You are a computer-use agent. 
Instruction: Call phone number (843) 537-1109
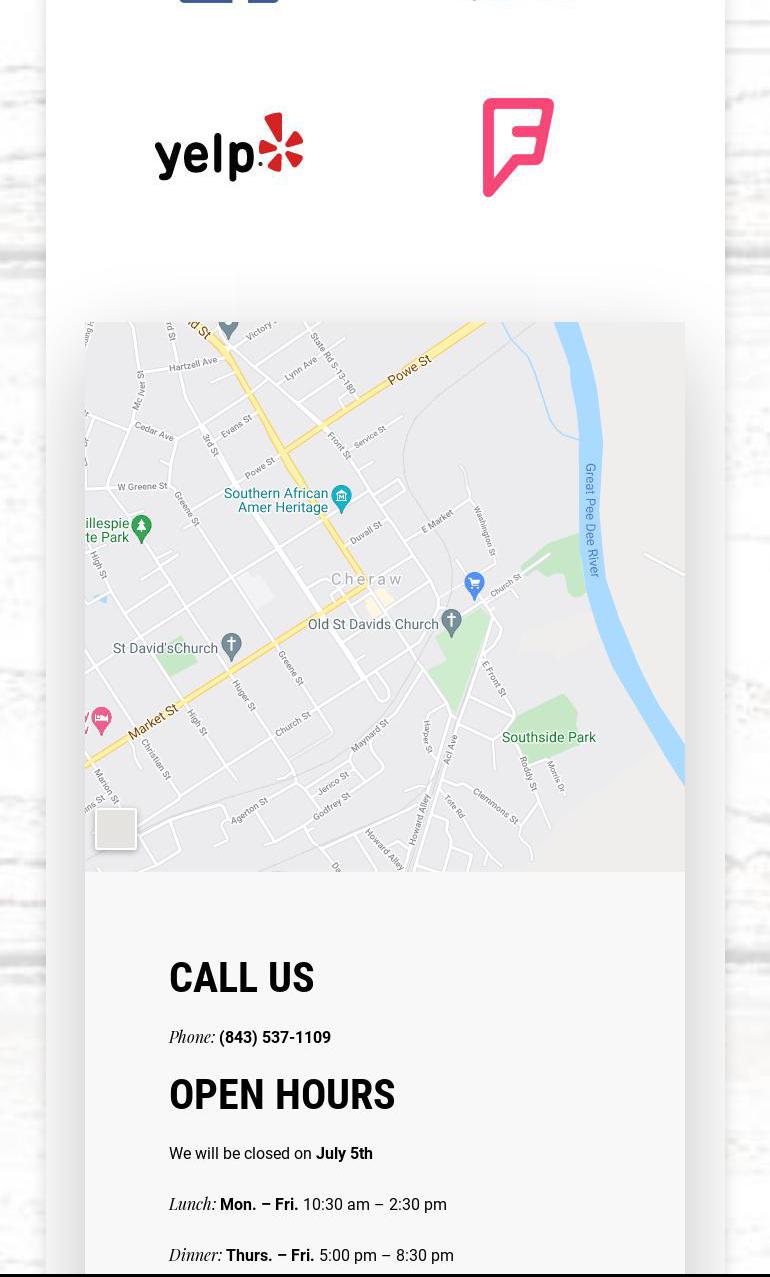(275, 1037)
